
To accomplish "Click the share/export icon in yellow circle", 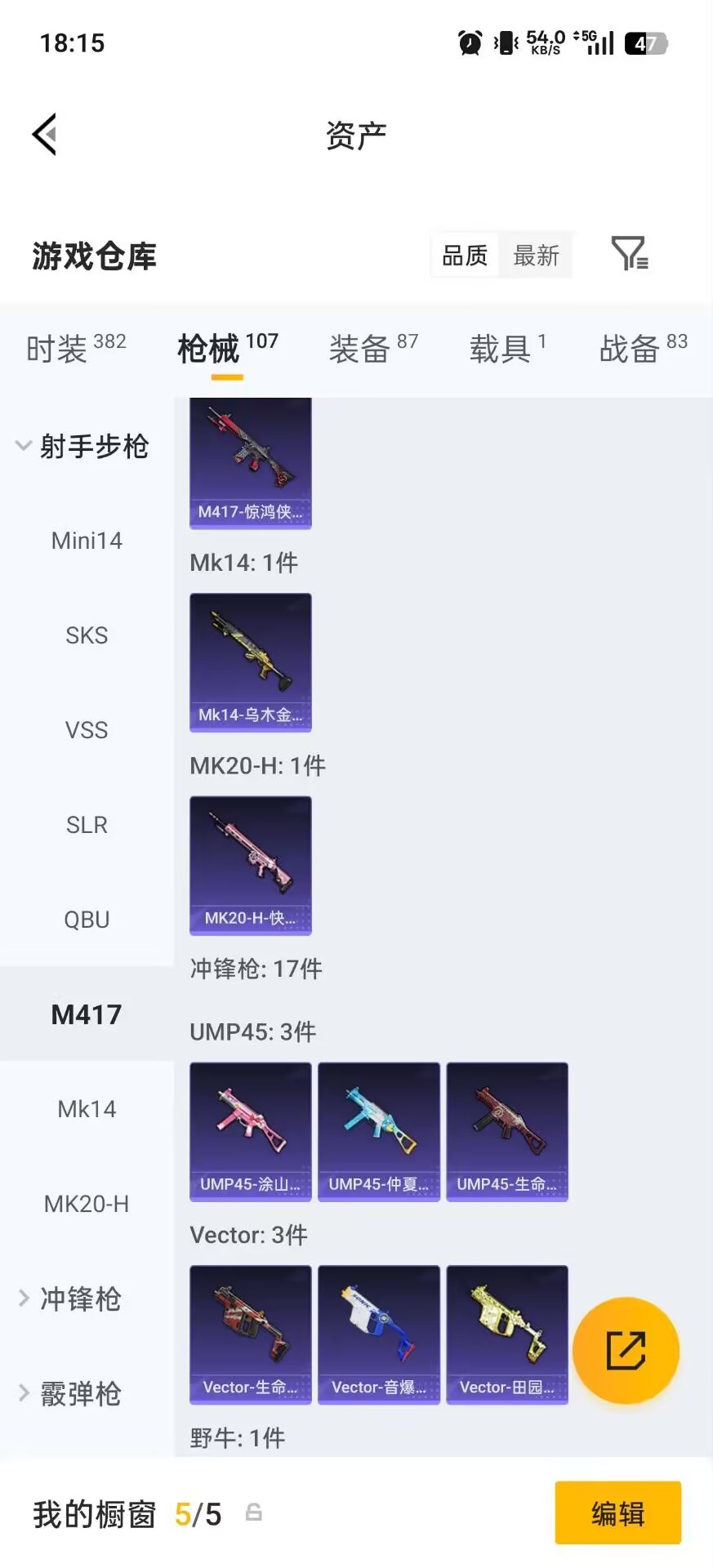I will [626, 1352].
